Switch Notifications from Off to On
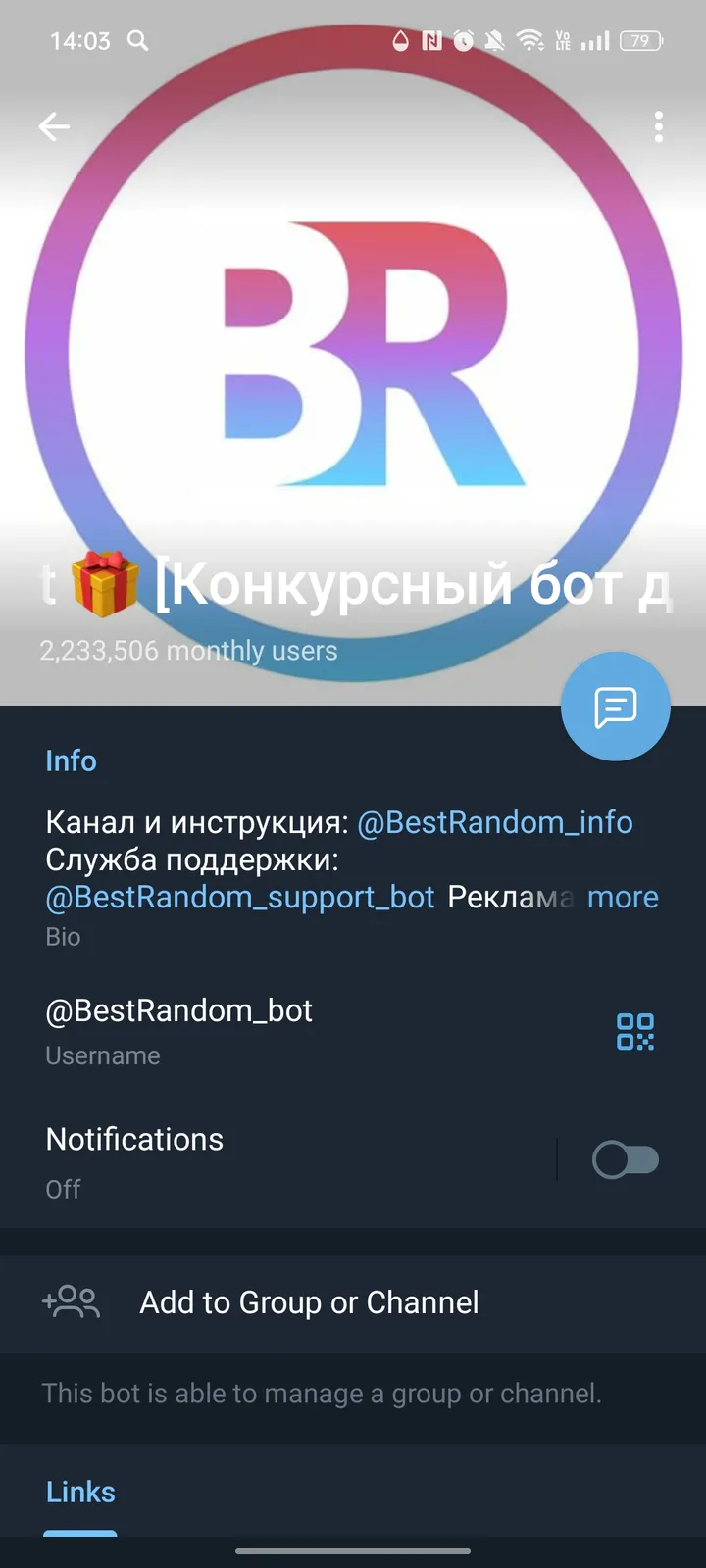The image size is (706, 1568). pyautogui.click(x=625, y=1158)
